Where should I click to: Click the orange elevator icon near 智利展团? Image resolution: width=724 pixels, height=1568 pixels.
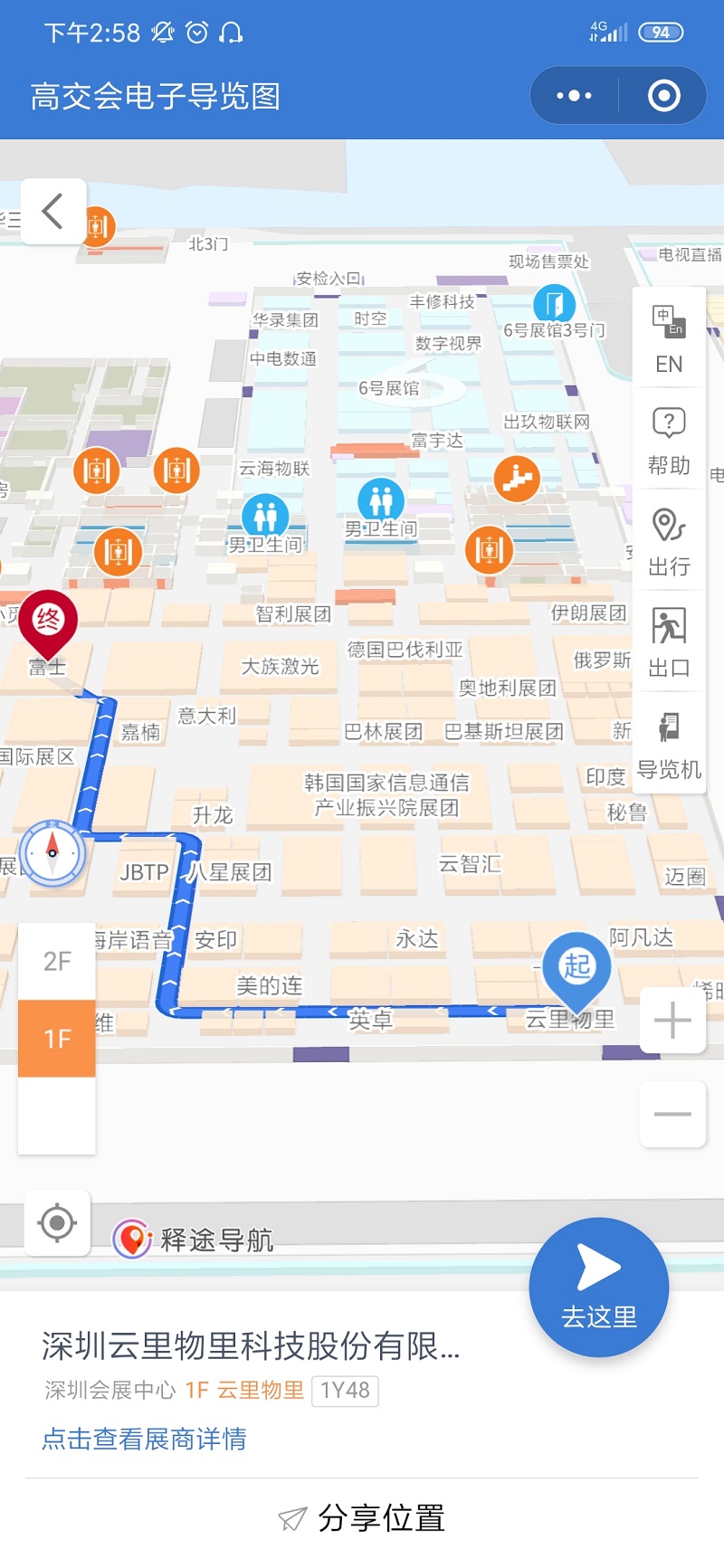click(x=490, y=549)
